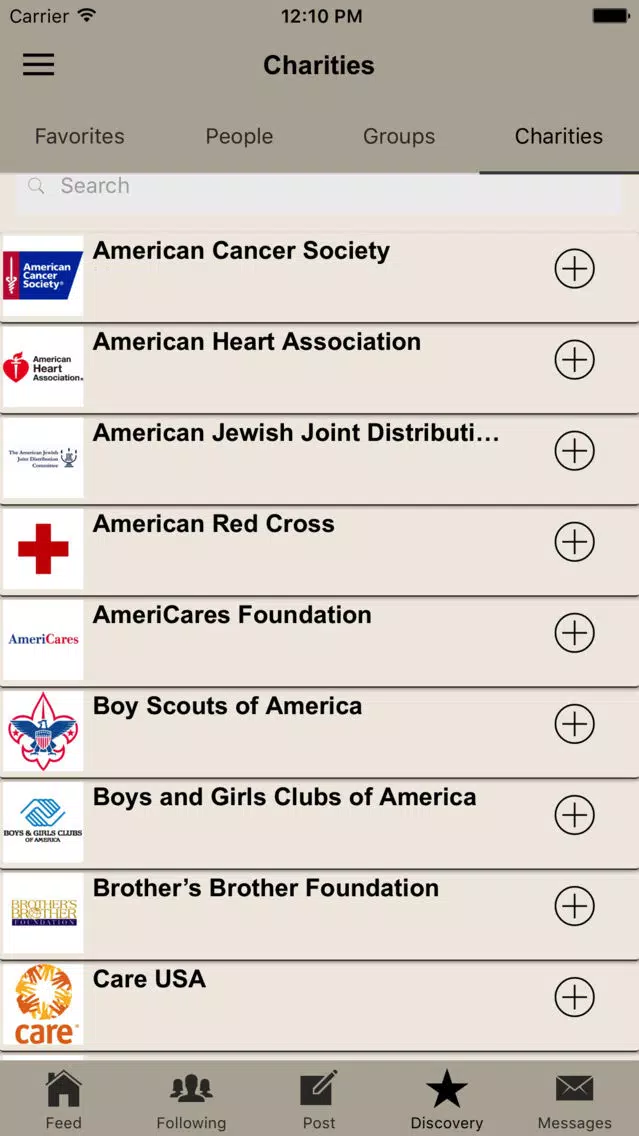Add Boy Scouts of America via plus
This screenshot has height=1136, width=639.
pos(575,724)
